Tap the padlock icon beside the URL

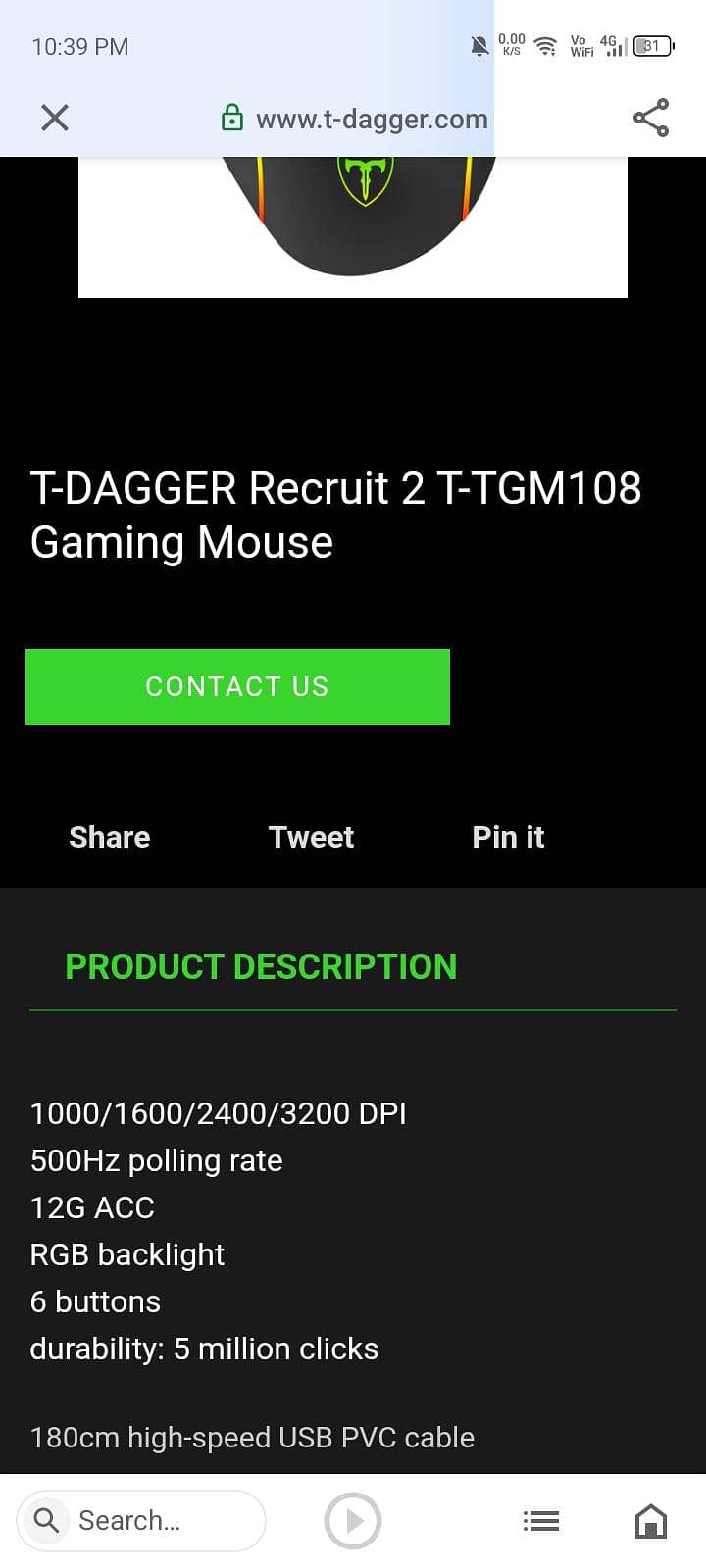232,118
